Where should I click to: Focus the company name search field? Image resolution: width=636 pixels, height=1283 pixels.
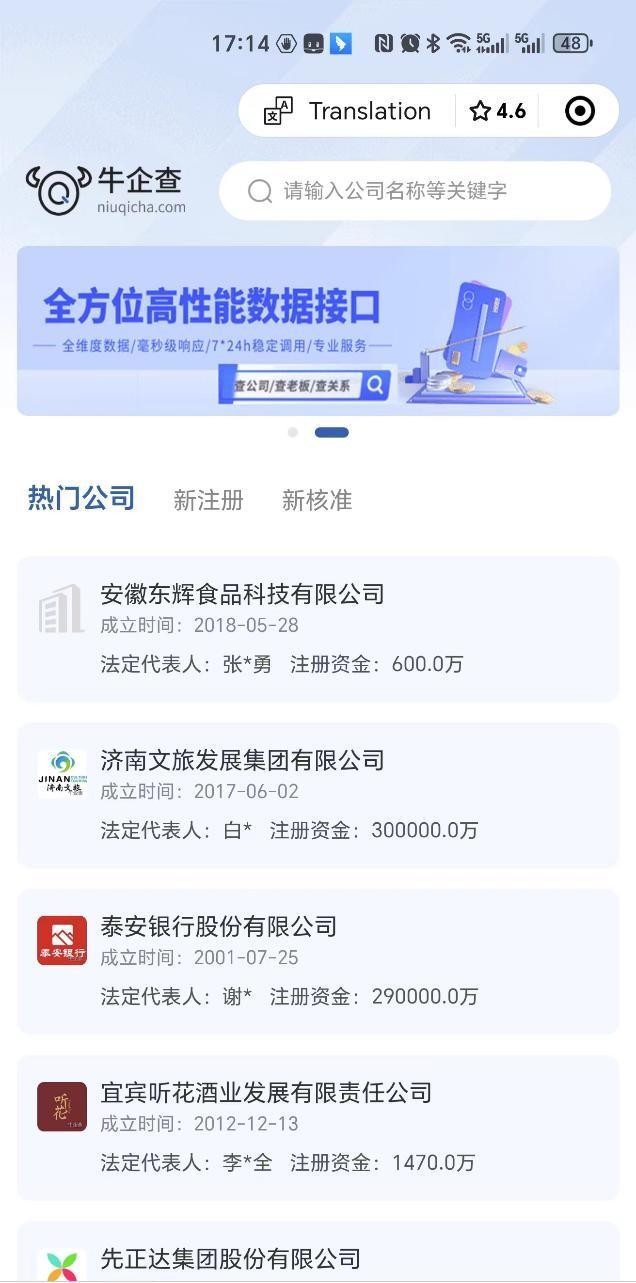pos(415,191)
